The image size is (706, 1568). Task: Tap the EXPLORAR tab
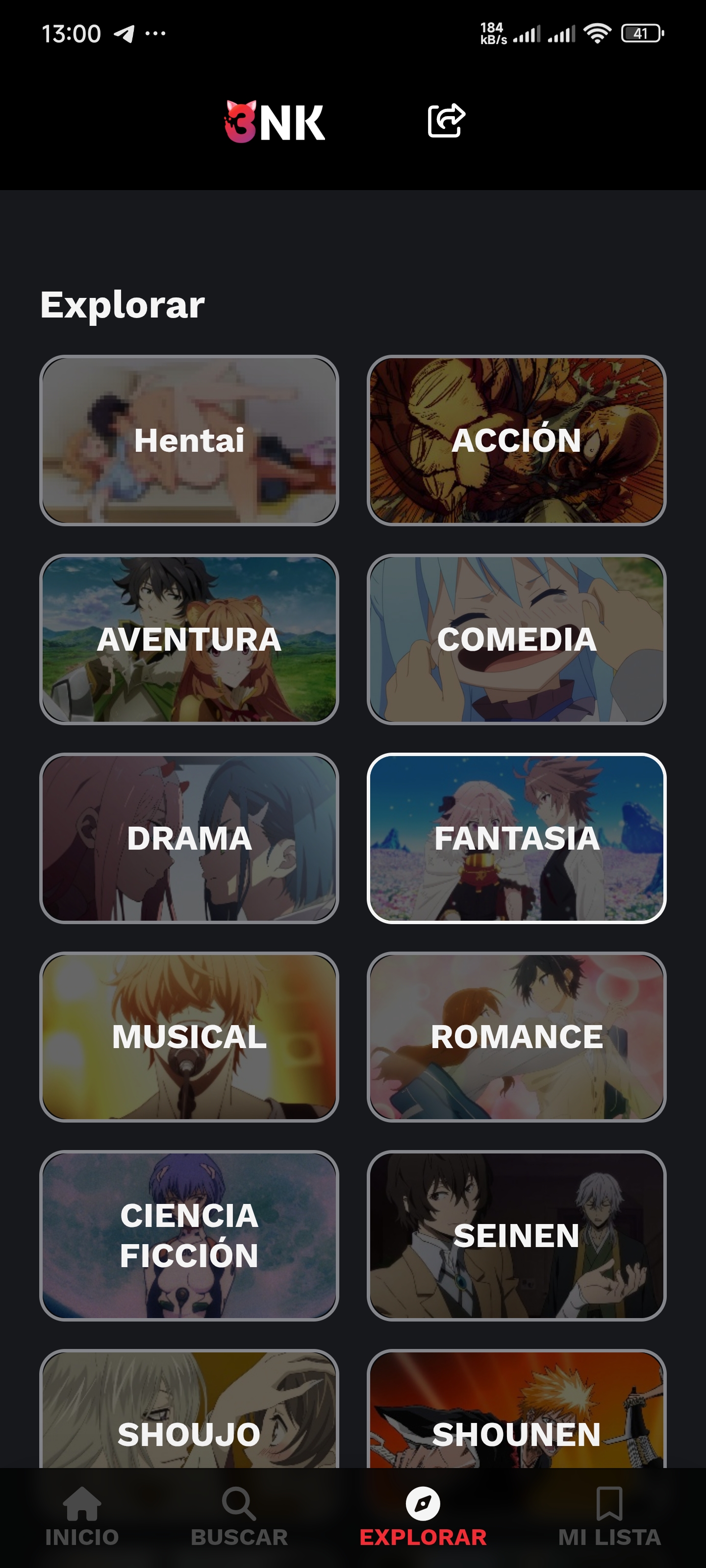point(423,1517)
